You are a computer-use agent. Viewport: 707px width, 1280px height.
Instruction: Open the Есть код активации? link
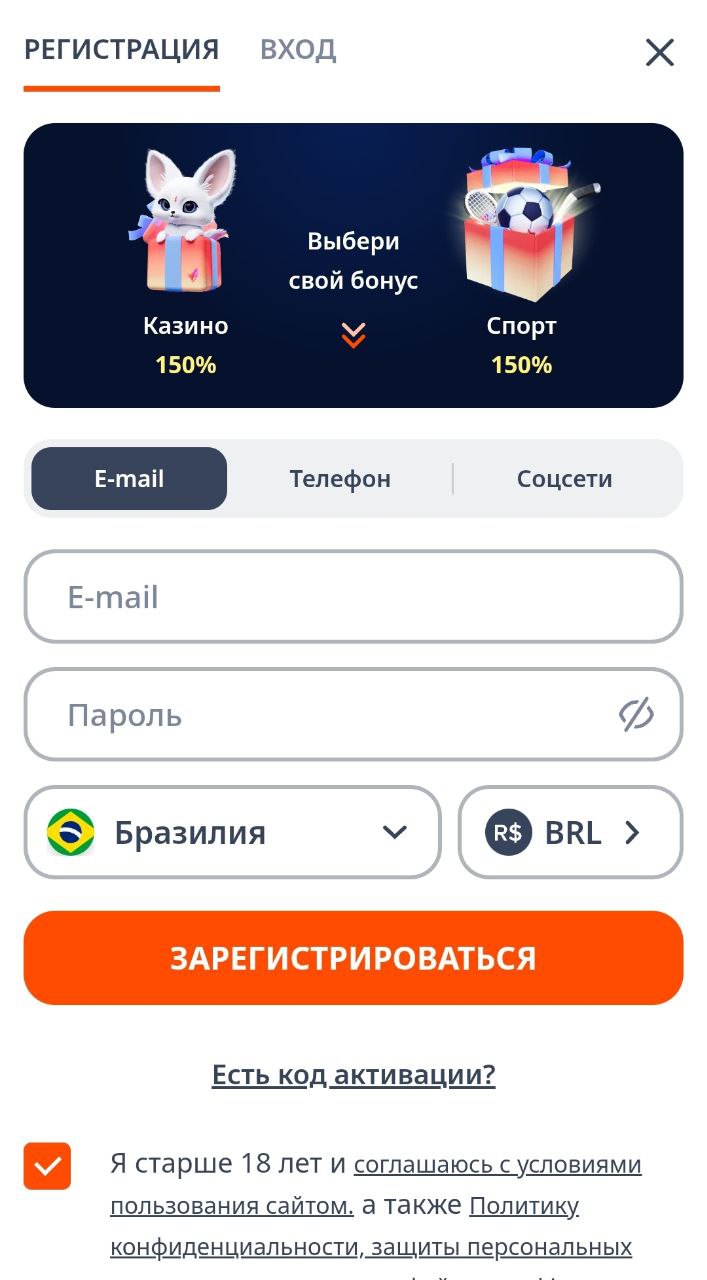pyautogui.click(x=353, y=1075)
